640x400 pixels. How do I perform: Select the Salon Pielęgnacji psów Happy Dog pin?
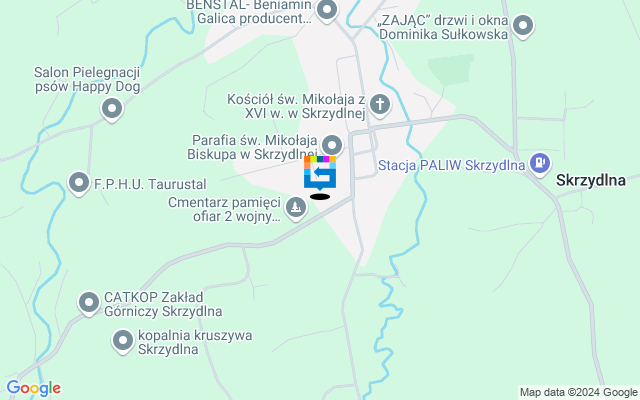pos(113,112)
